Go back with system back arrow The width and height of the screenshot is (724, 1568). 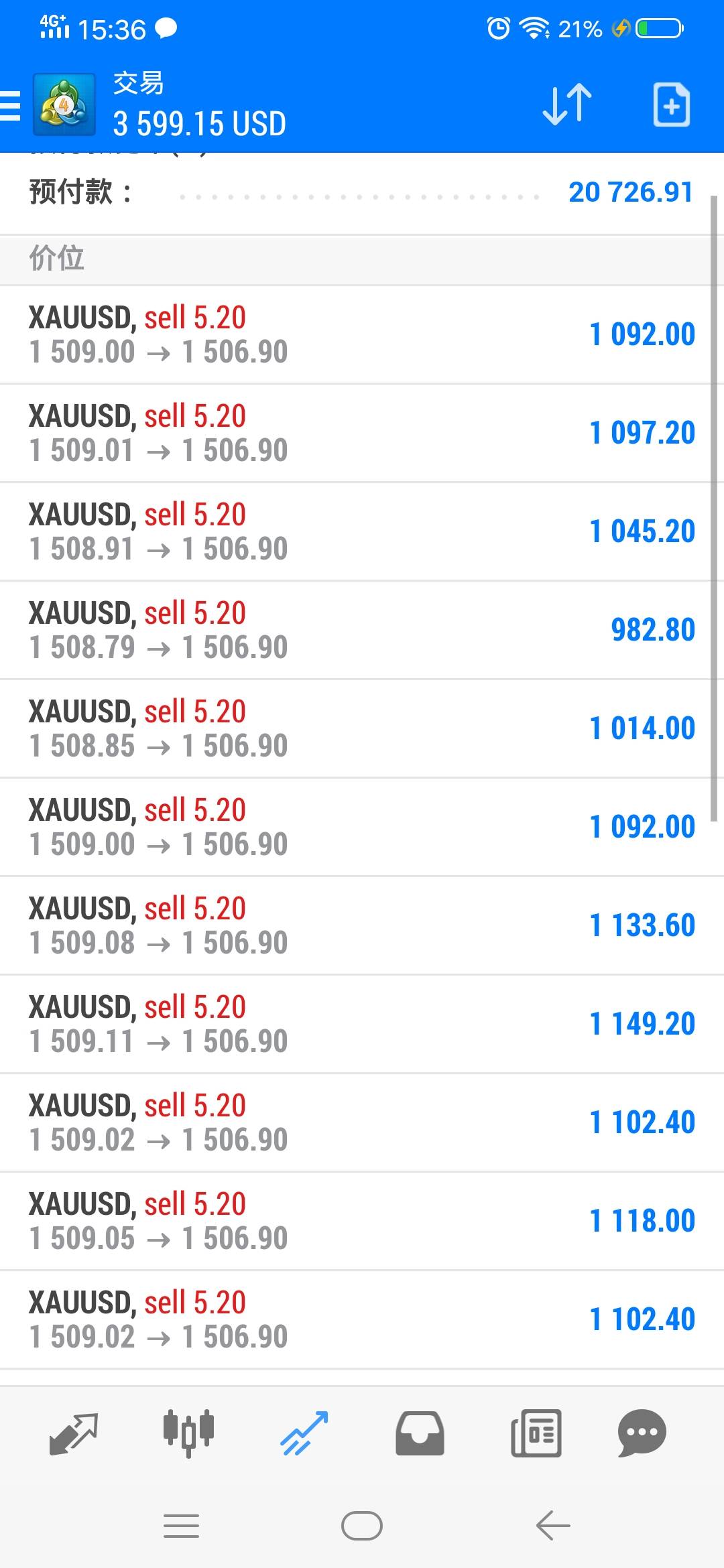553,1526
